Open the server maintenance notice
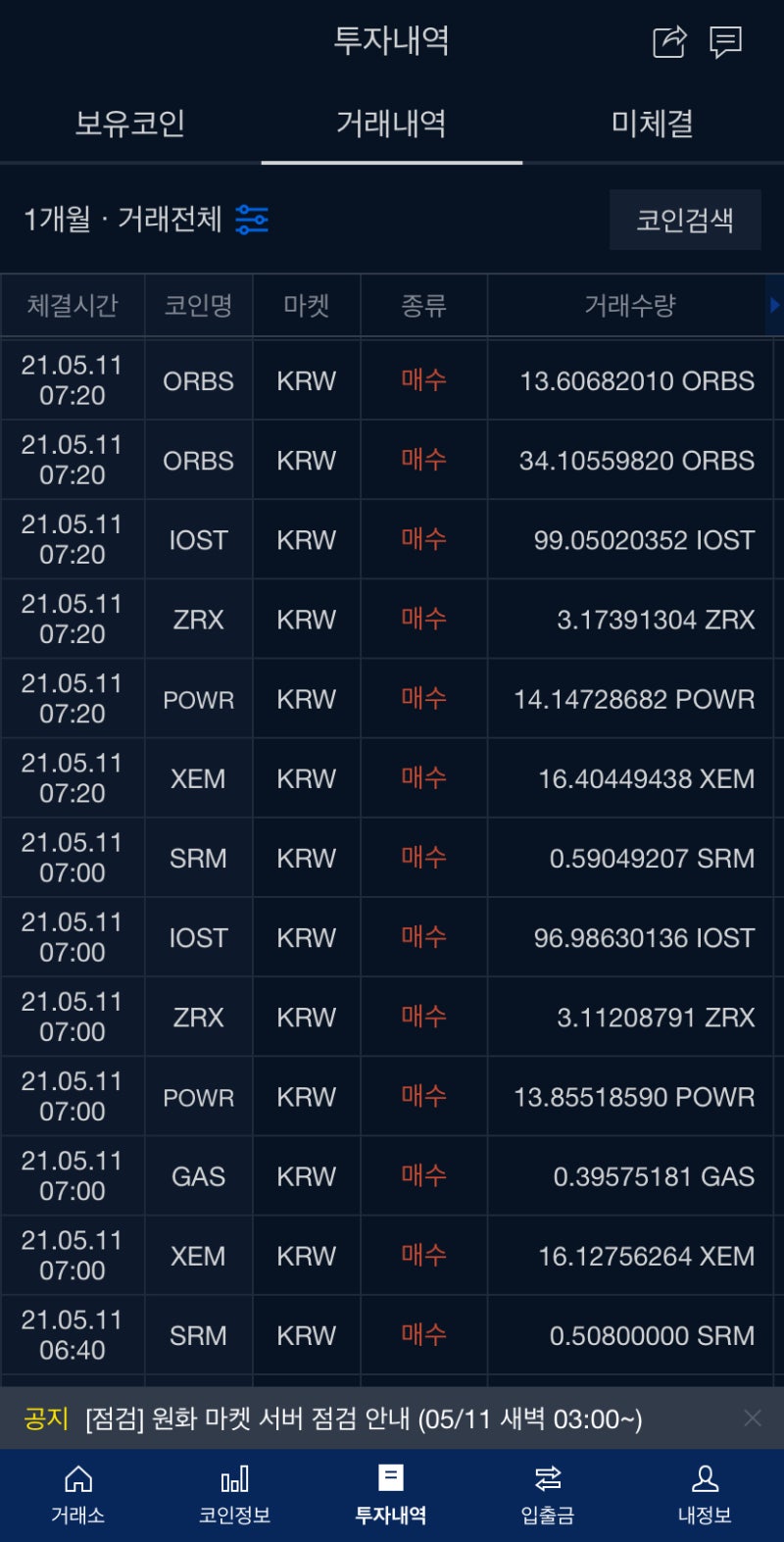 pos(363,1418)
